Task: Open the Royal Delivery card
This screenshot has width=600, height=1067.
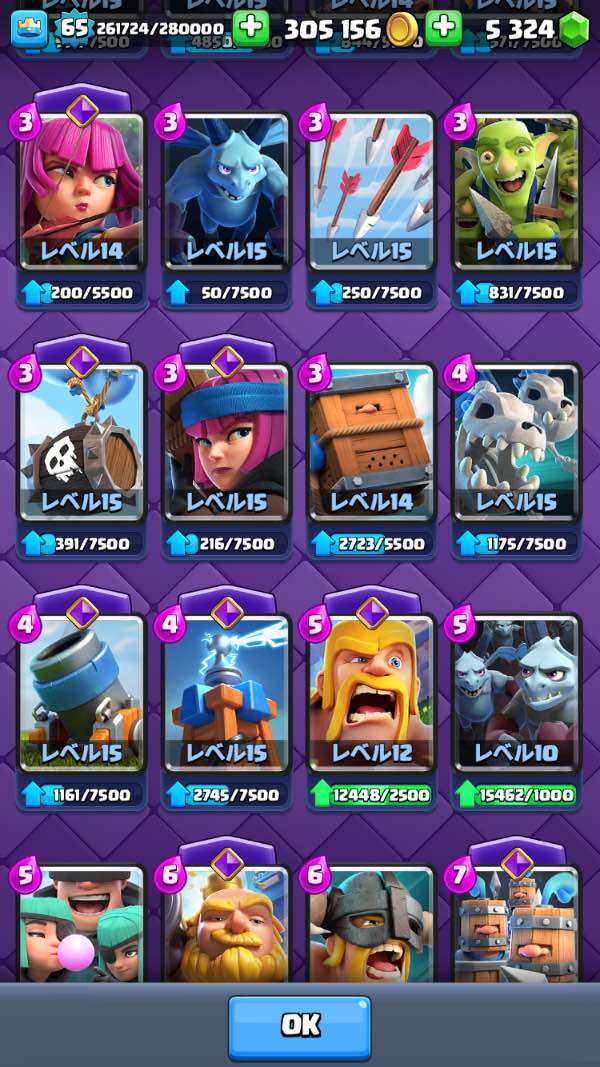Action: click(x=371, y=445)
